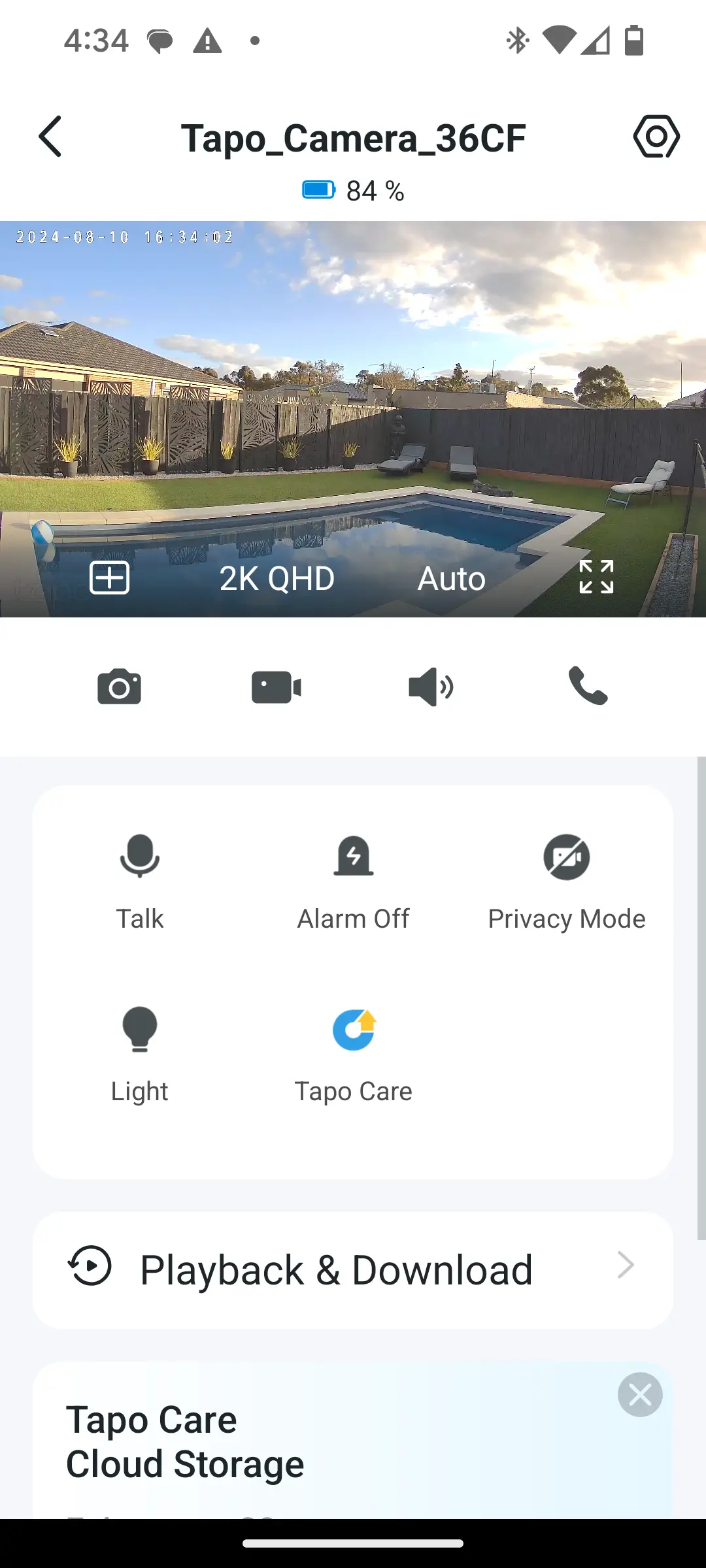Enable Privacy Mode
Screen dimensions: 706x1568
(x=567, y=882)
